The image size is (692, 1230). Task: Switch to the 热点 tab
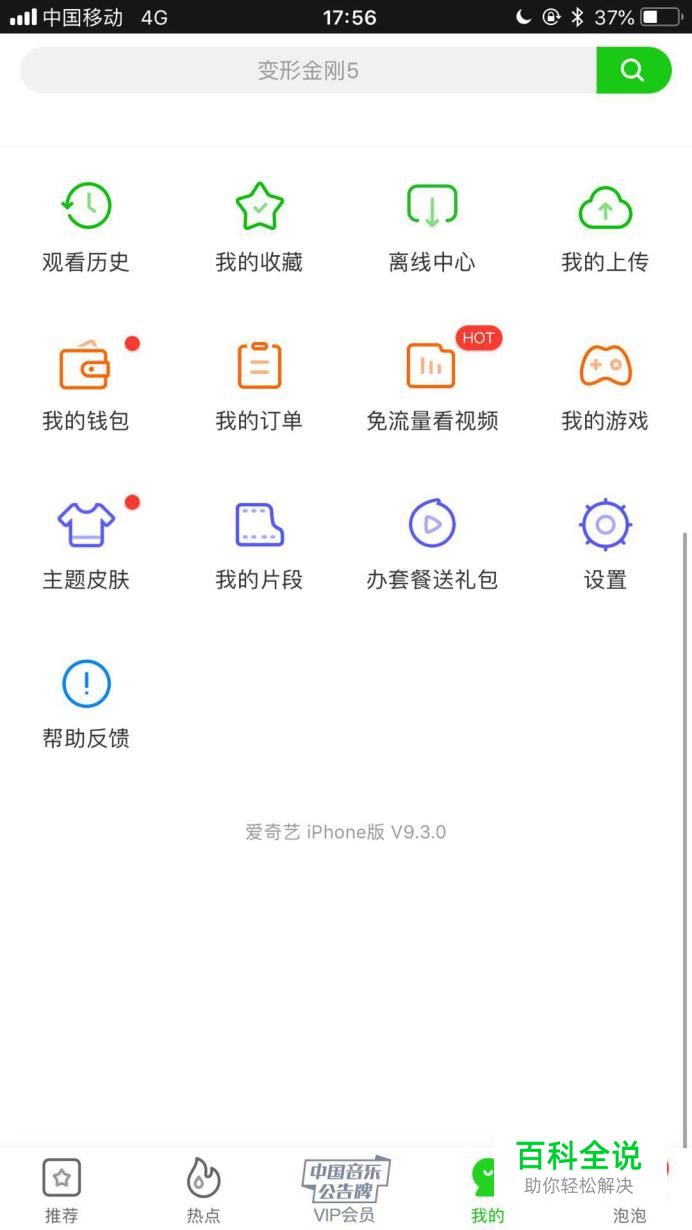click(203, 1191)
